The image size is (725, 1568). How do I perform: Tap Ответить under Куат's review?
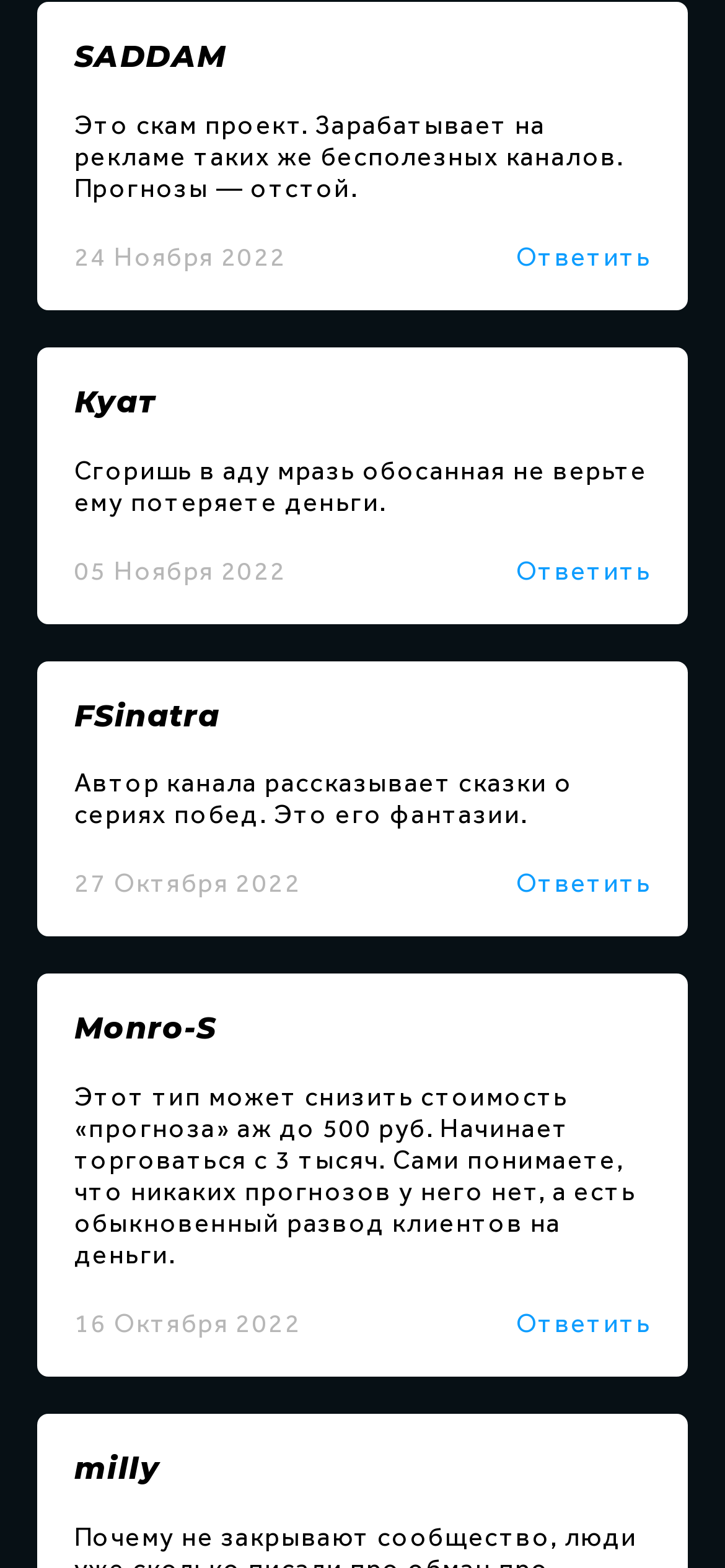tap(583, 572)
